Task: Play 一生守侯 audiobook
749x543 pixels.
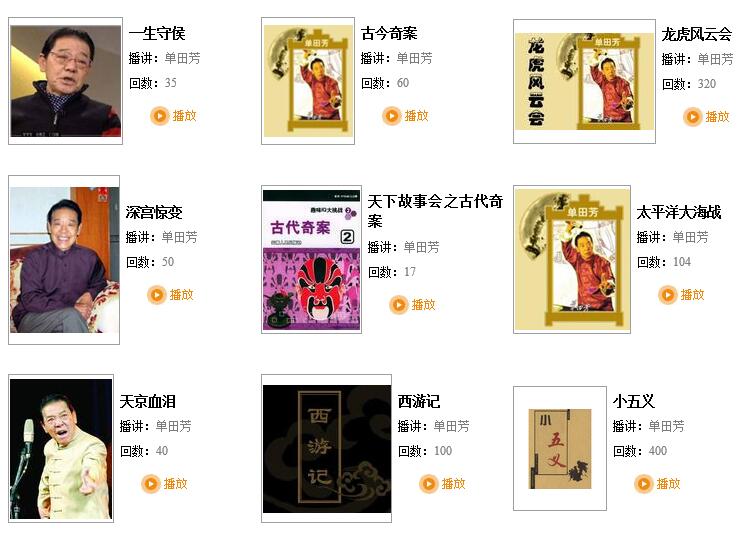Action: point(174,116)
